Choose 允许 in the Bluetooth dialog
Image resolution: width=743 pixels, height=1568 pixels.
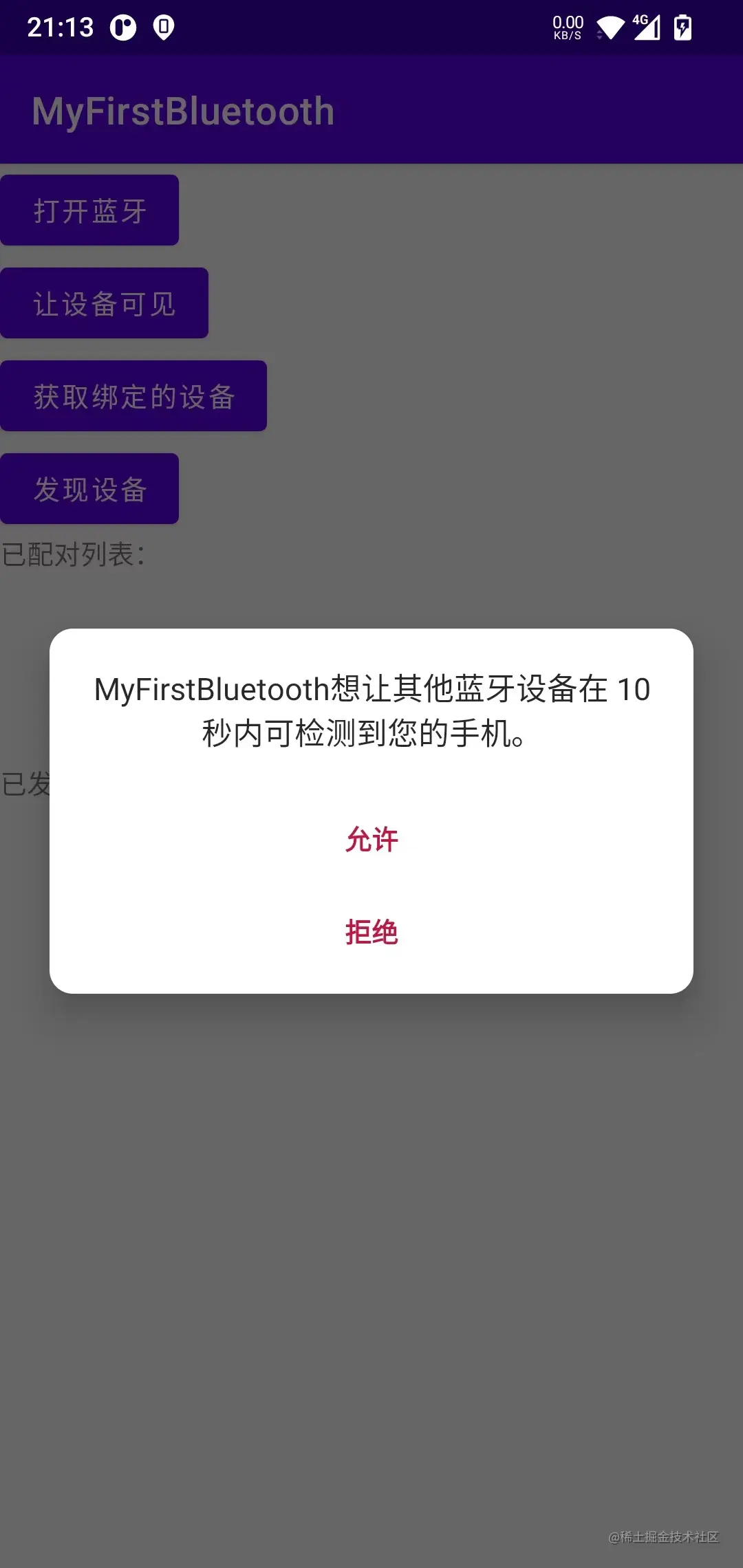click(371, 839)
